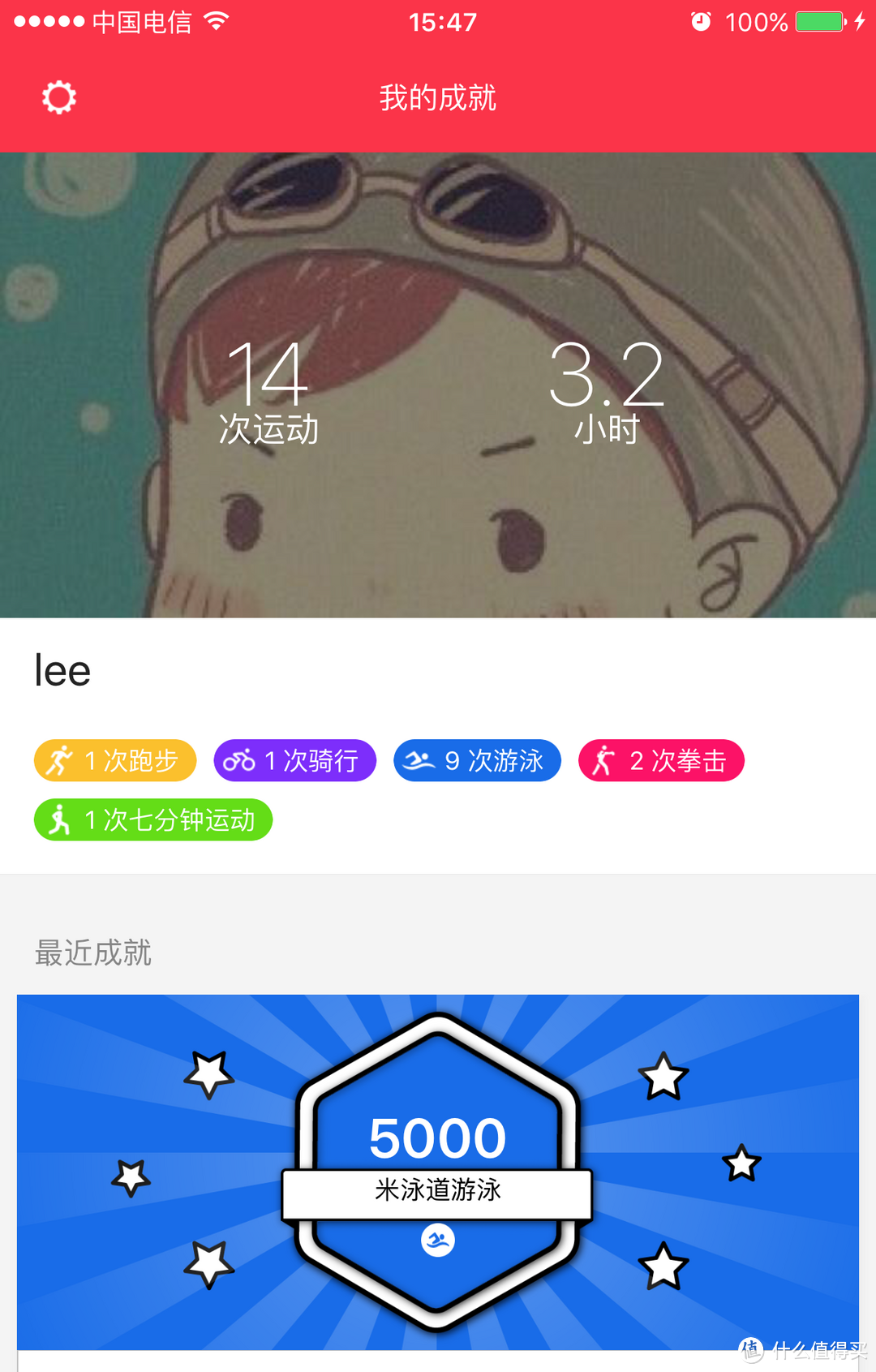The image size is (876, 1372).
Task: Tap the Wi-Fi icon in the status bar
Action: [216, 21]
